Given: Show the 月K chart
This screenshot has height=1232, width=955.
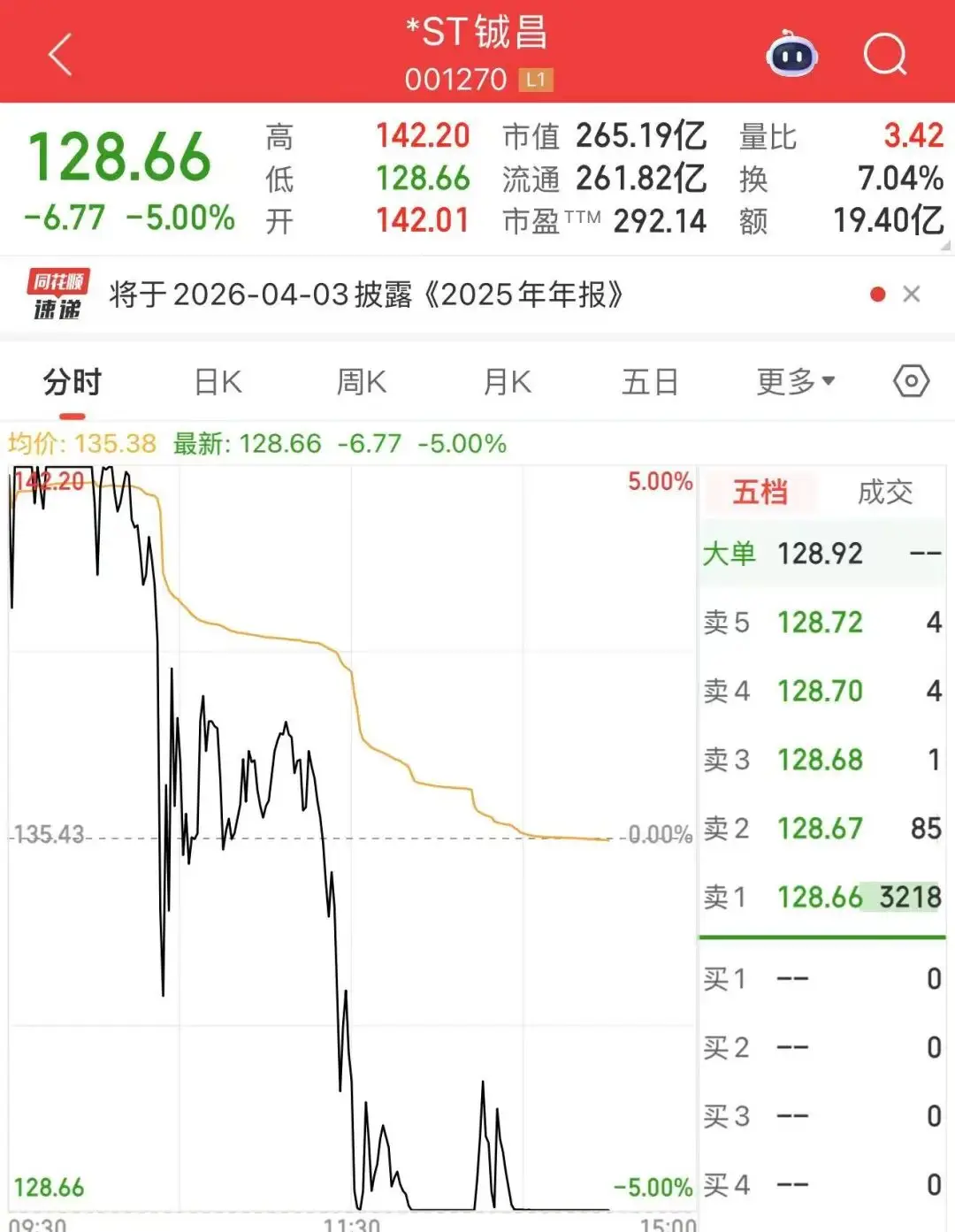Looking at the screenshot, I should 507,382.
